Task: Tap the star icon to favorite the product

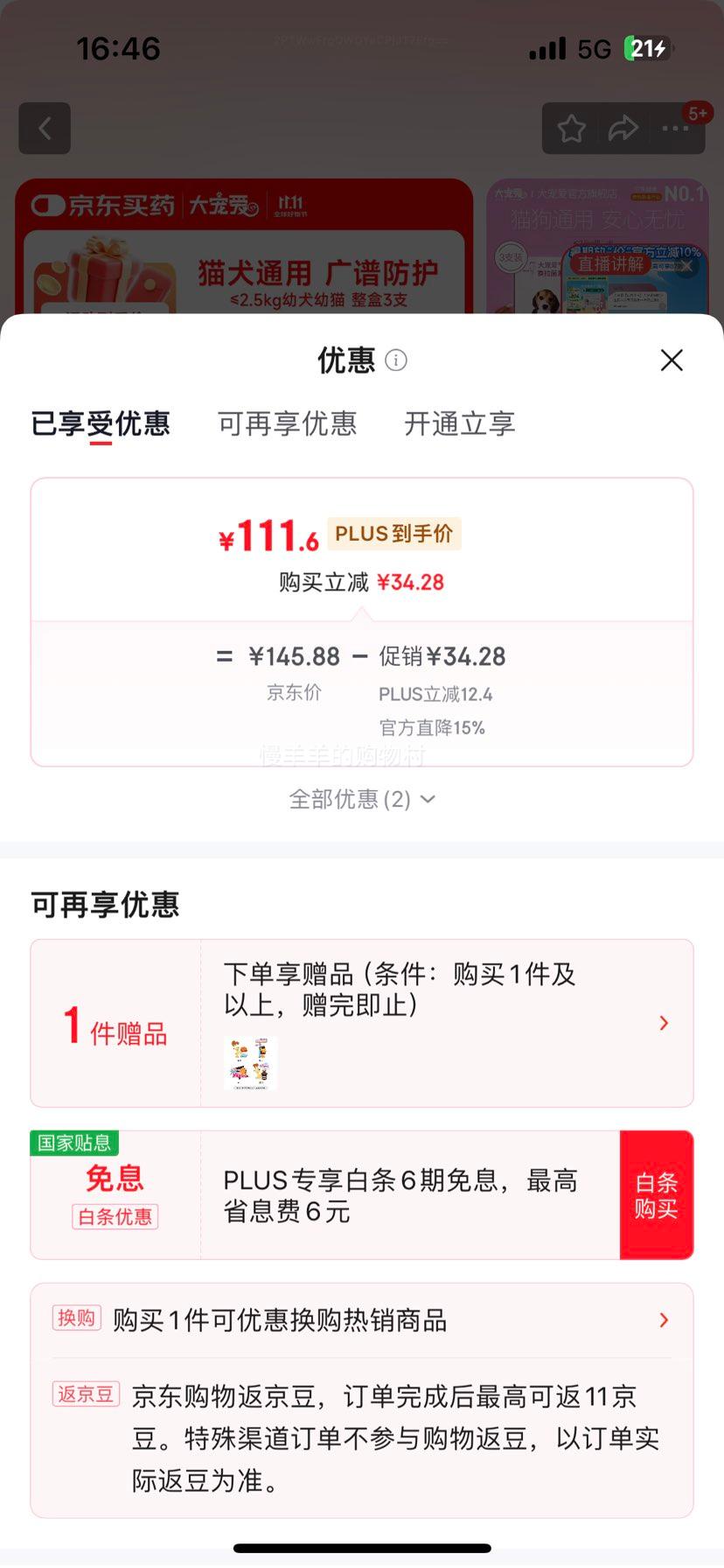Action: tap(571, 128)
